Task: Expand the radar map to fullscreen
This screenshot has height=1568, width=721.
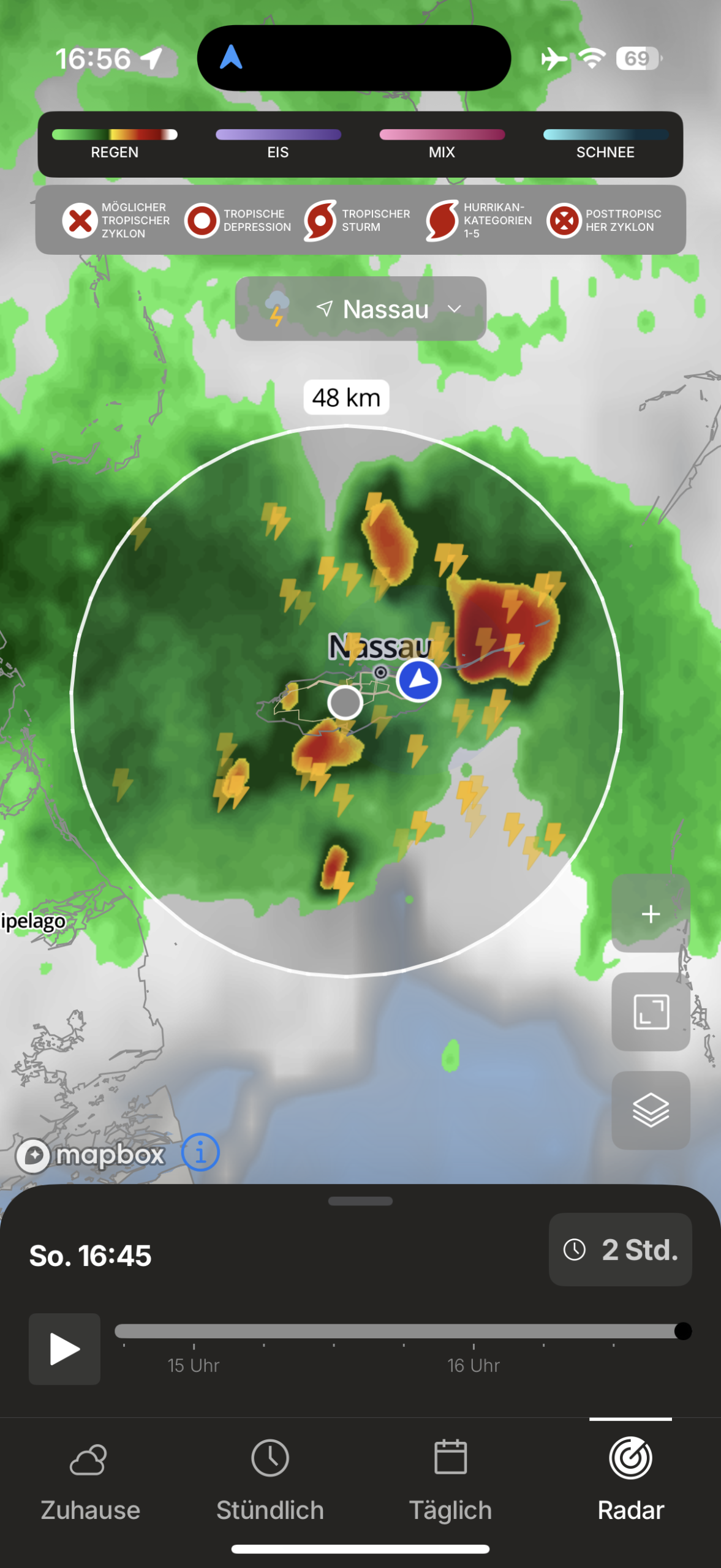Action: pos(651,1012)
